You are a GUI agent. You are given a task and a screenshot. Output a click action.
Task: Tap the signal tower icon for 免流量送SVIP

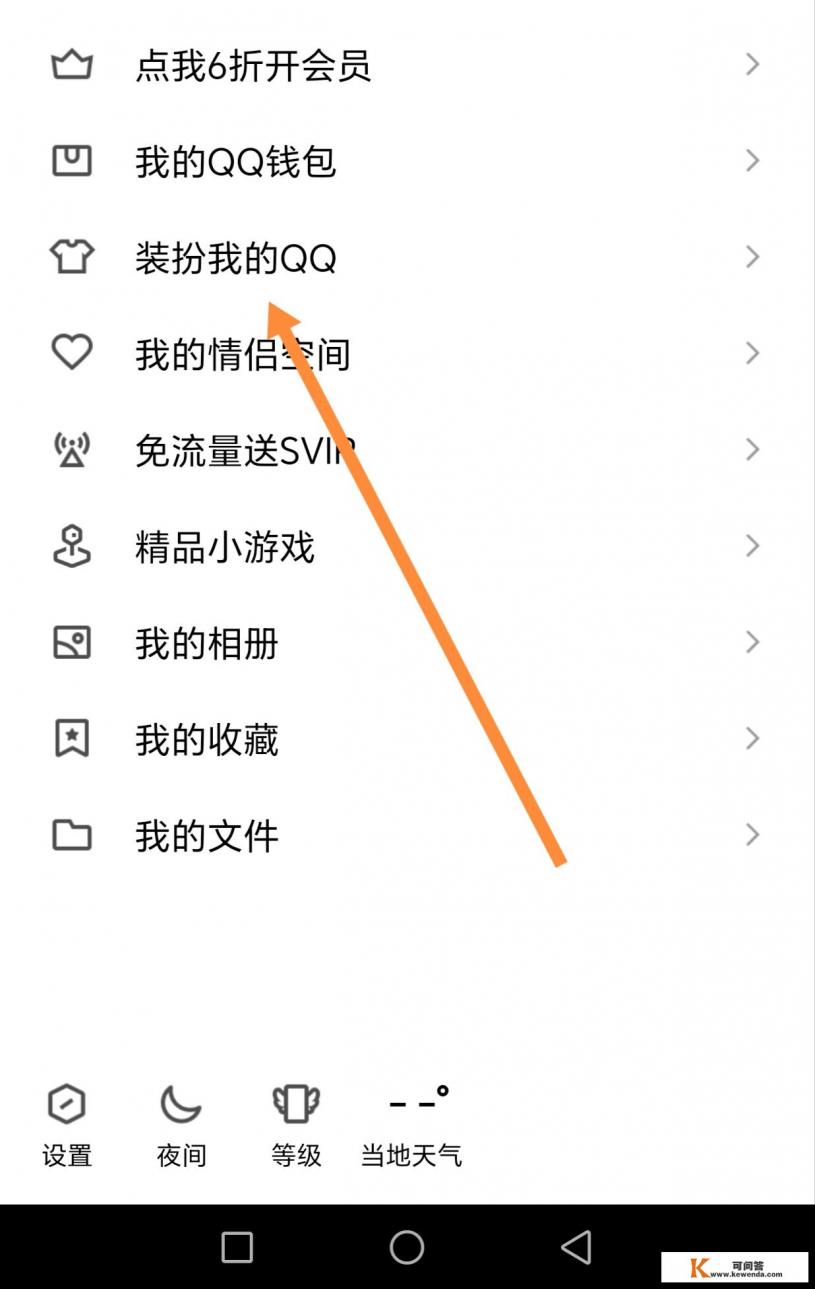click(69, 449)
